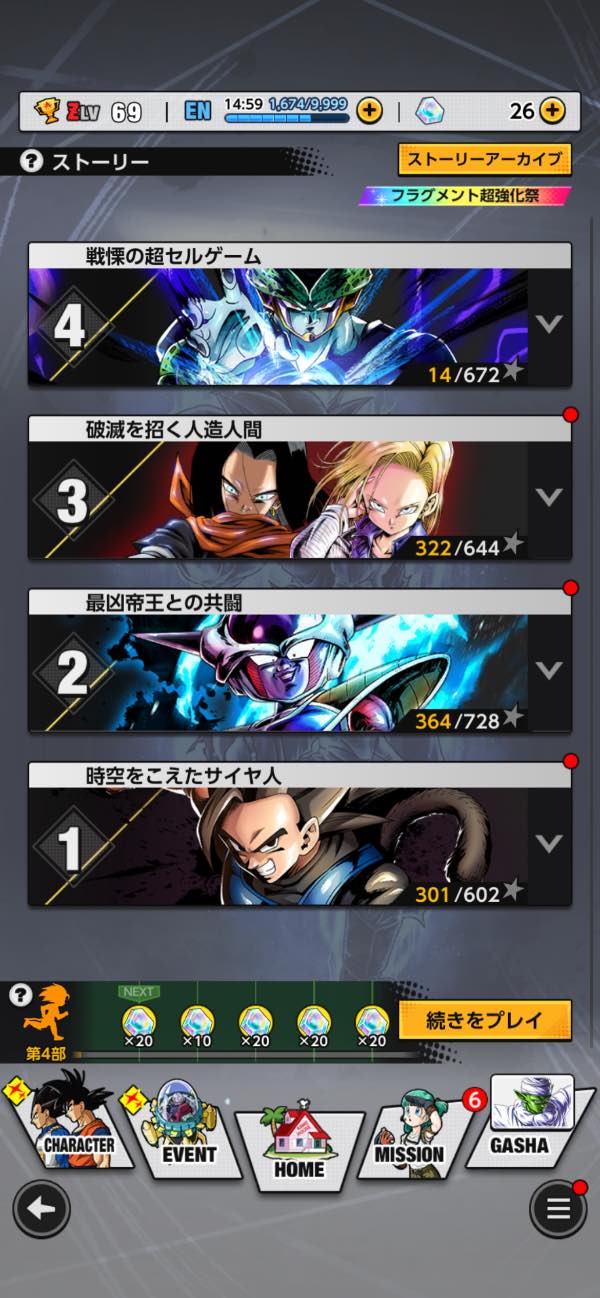Image resolution: width=600 pixels, height=1298 pixels.
Task: Tap the plus button beside the 26 crystals
Action: coord(552,111)
